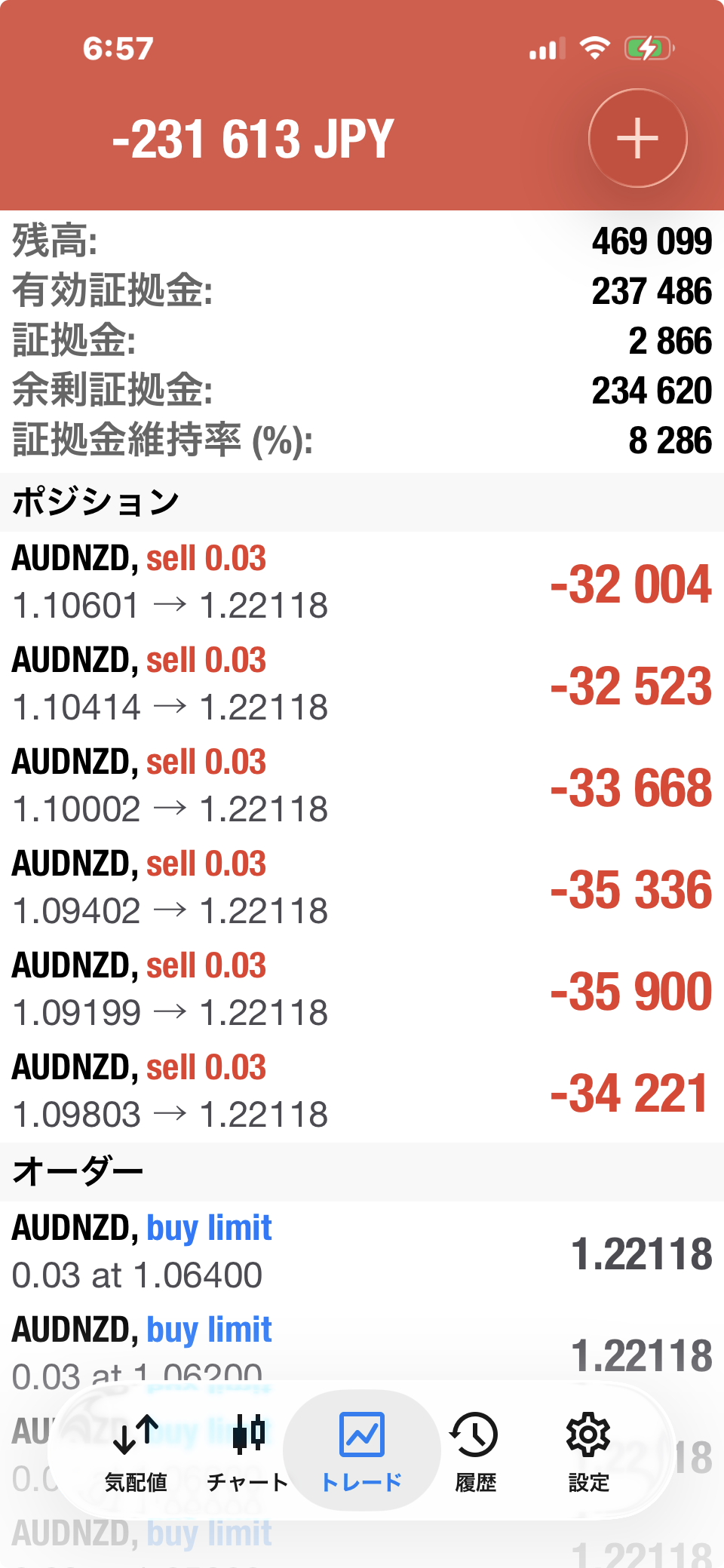The image size is (724, 1568).
Task: Select the AUDNZD position opened at 1.10414
Action: tap(362, 685)
